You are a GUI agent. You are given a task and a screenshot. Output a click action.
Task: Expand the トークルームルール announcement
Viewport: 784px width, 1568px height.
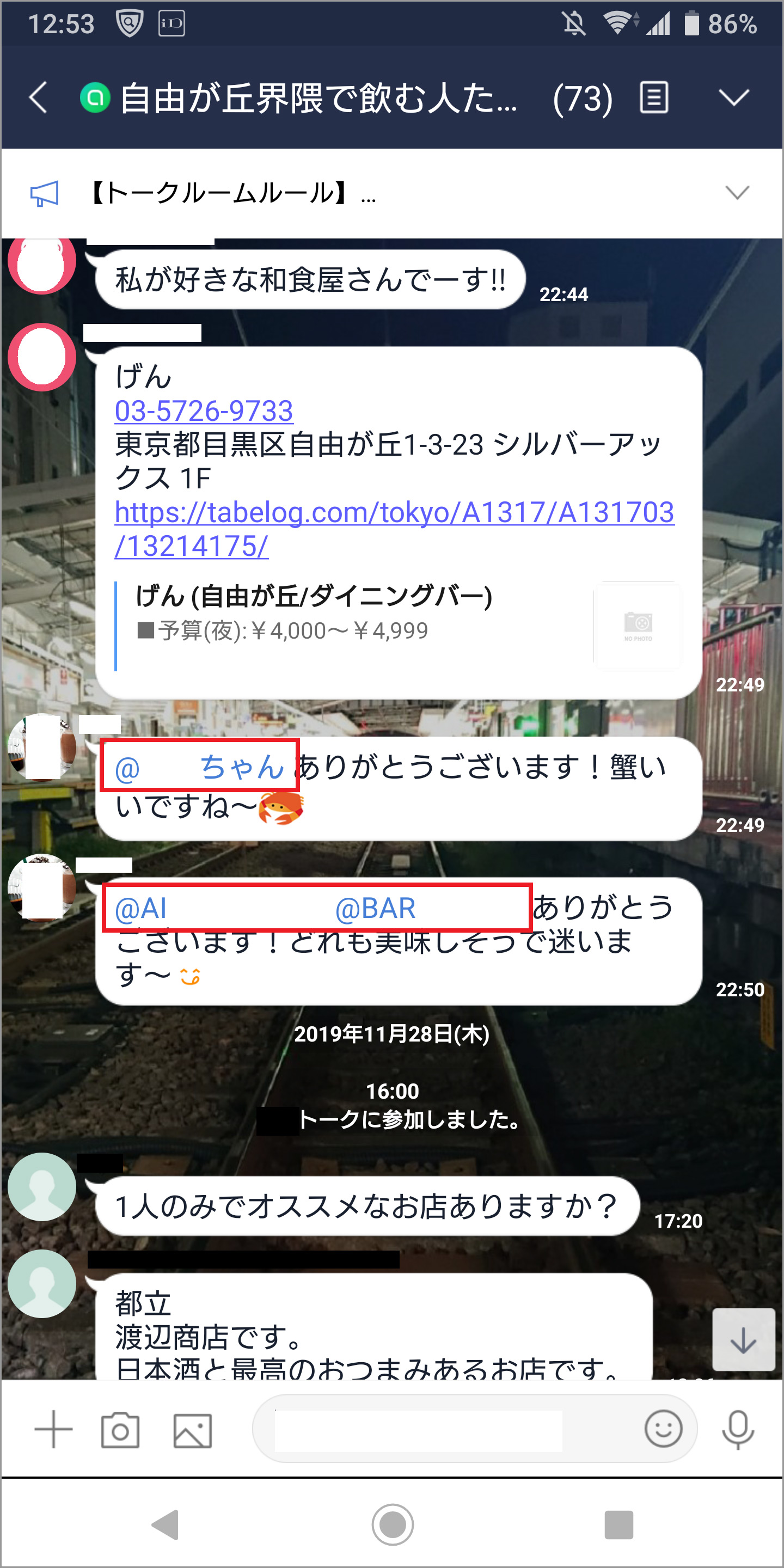(737, 193)
